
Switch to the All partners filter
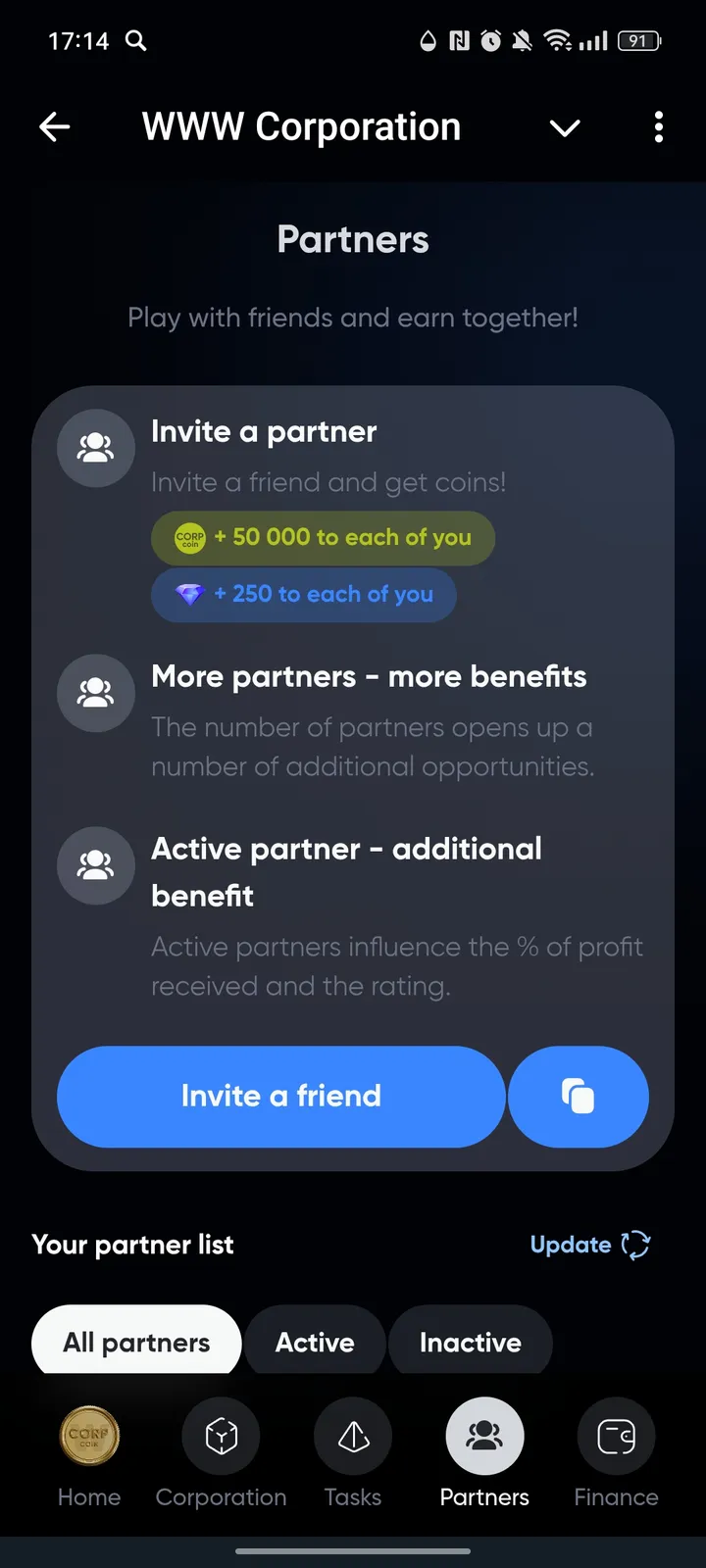(x=135, y=1341)
